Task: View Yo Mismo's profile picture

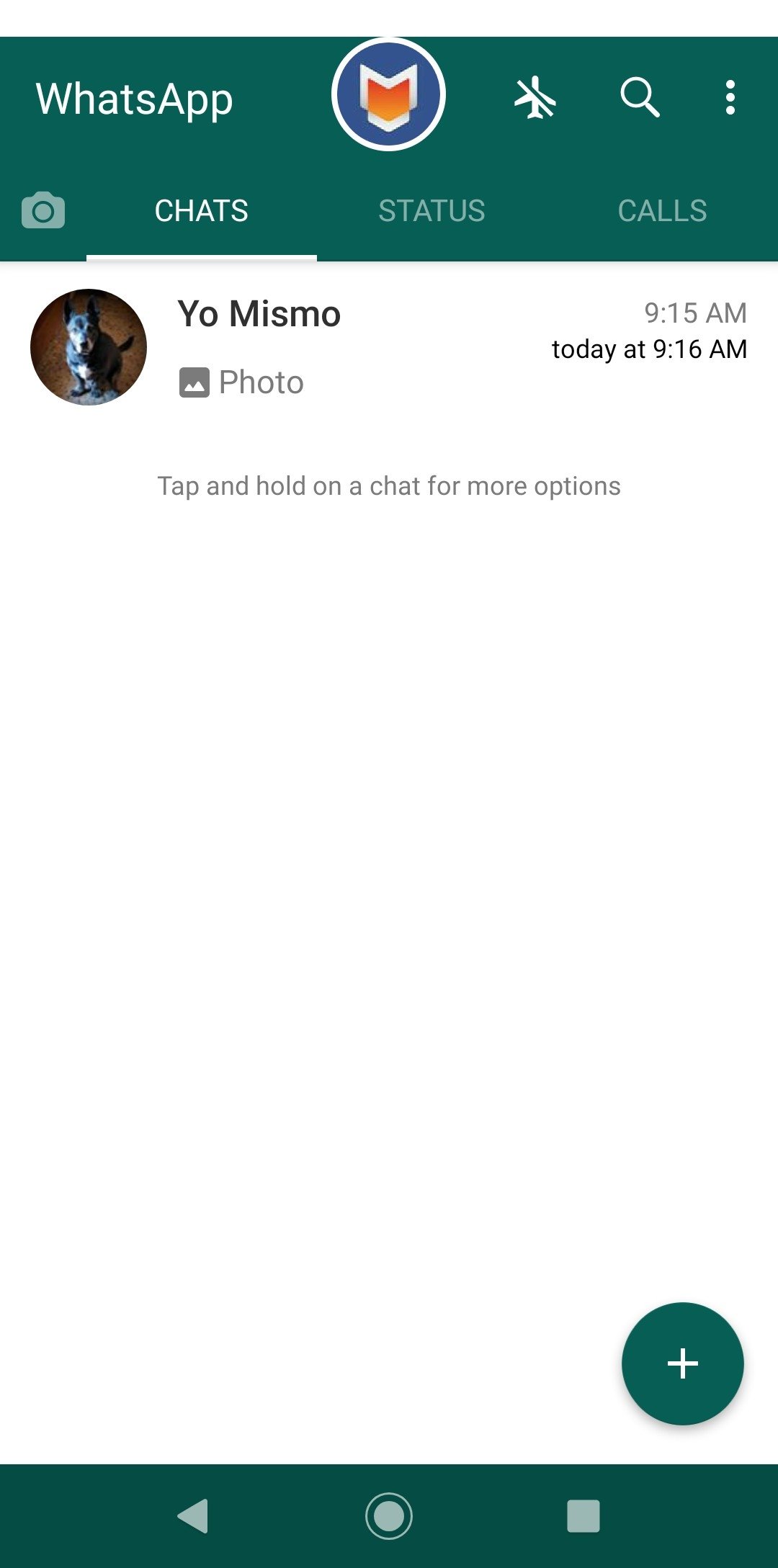Action: [89, 347]
